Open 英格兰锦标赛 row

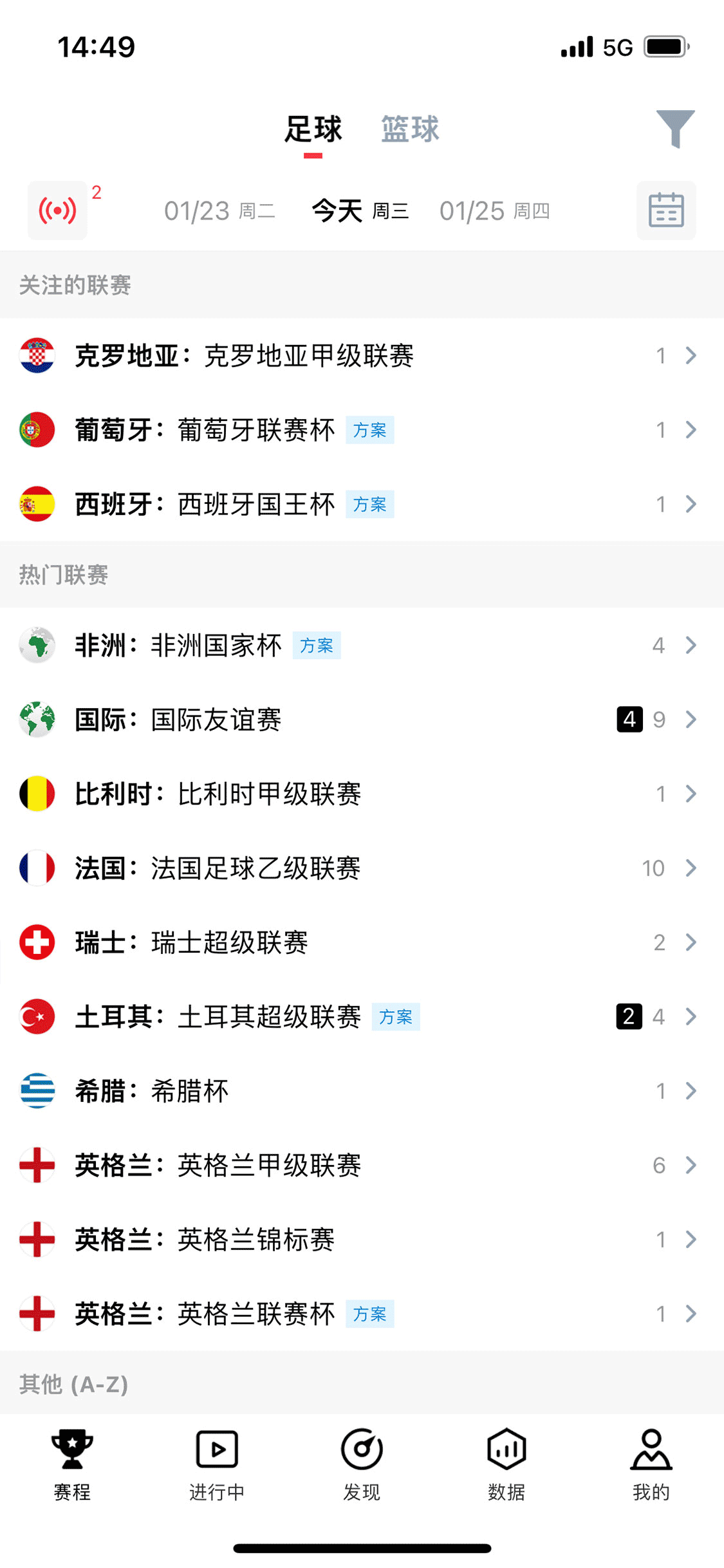point(360,1239)
